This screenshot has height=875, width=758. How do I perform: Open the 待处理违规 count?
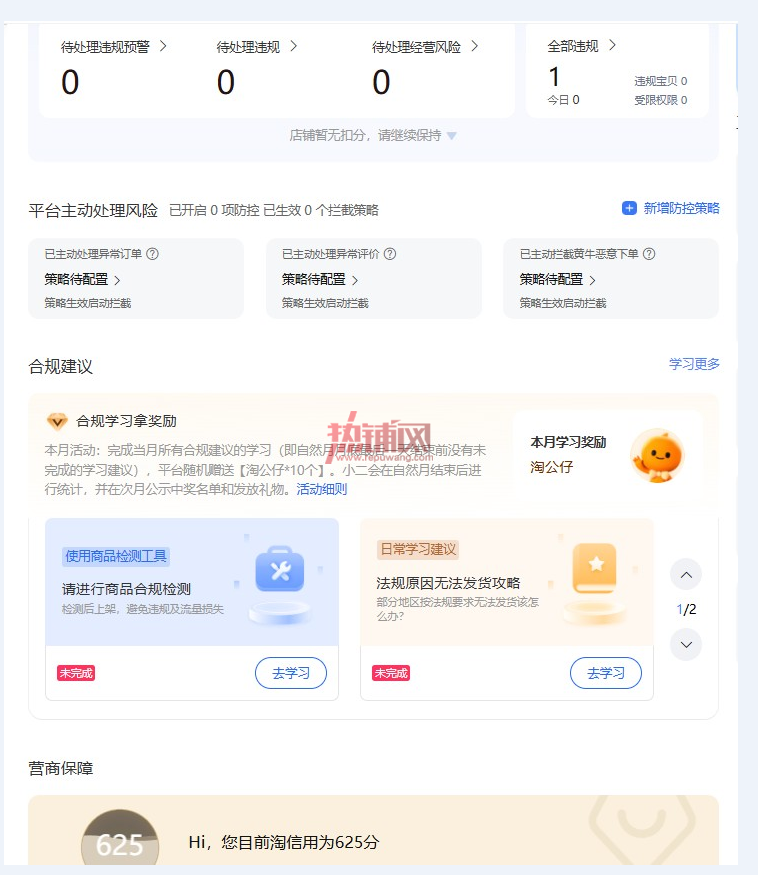click(x=226, y=82)
